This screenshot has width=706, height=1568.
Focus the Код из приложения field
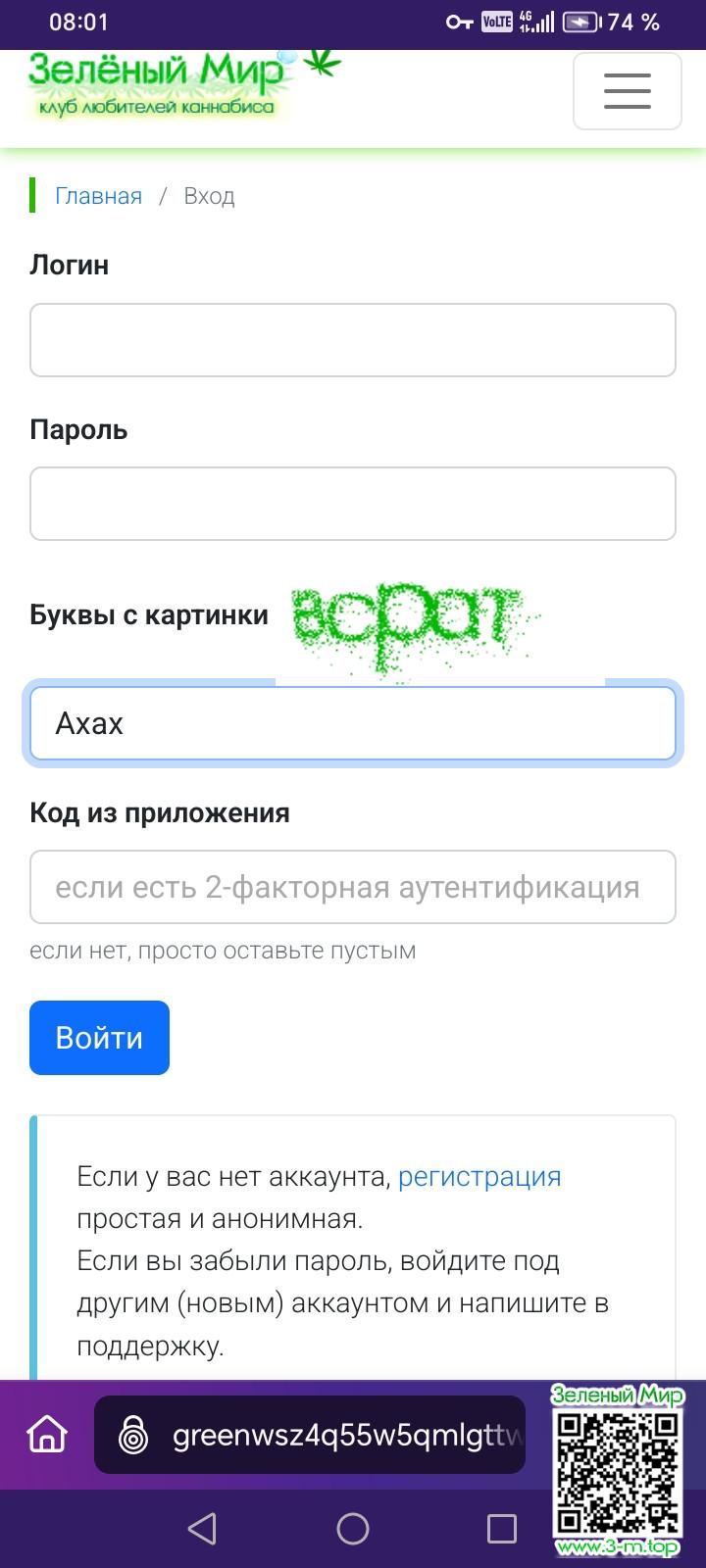click(353, 887)
